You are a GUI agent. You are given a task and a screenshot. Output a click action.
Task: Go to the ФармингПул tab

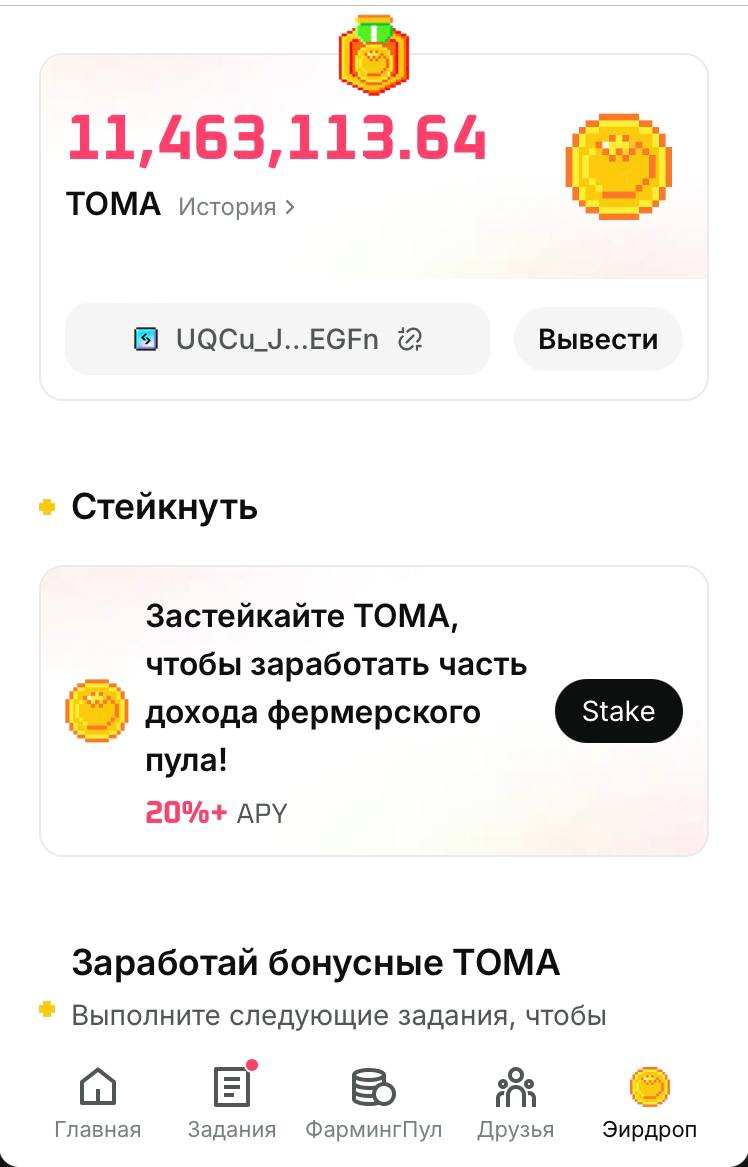click(x=373, y=1103)
